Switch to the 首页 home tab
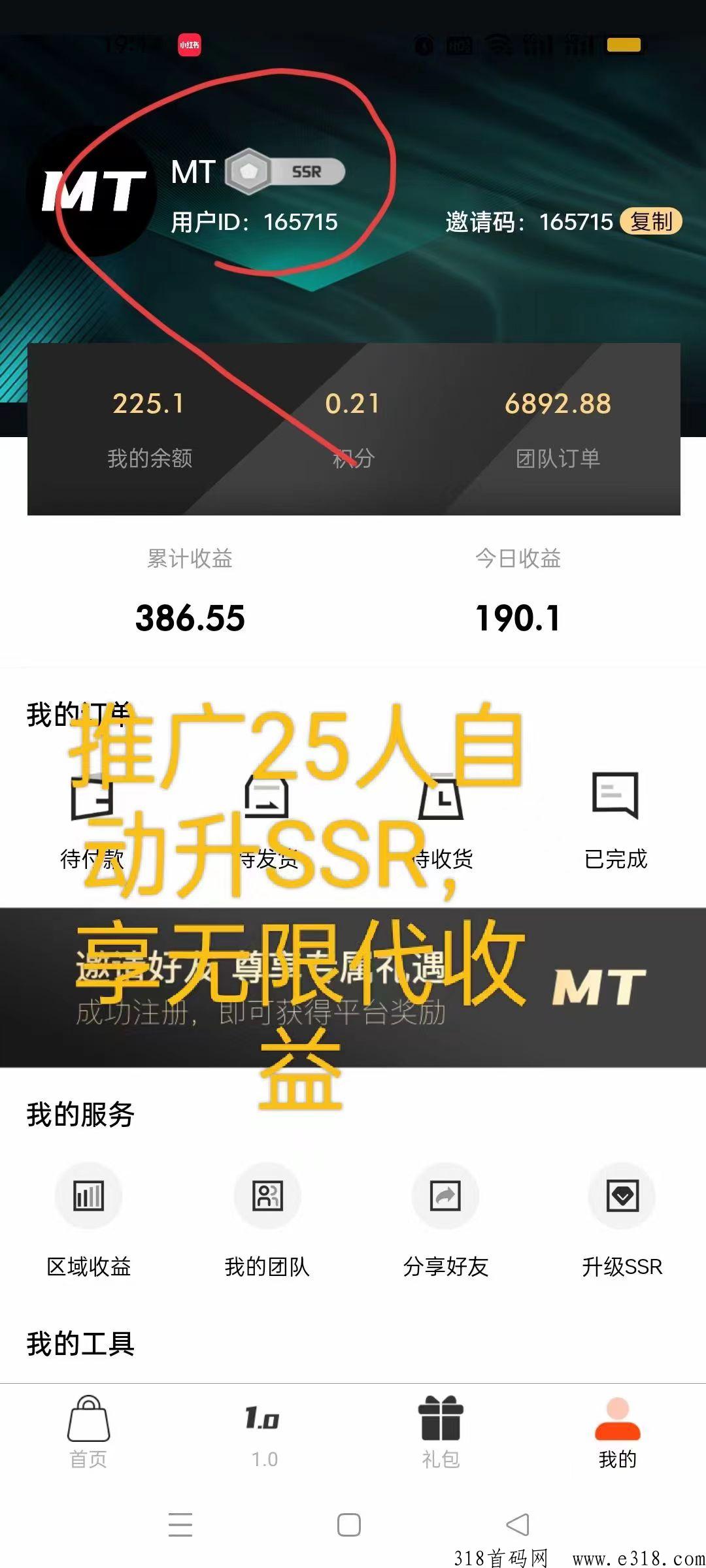The width and height of the screenshot is (706, 1568). click(x=88, y=1432)
